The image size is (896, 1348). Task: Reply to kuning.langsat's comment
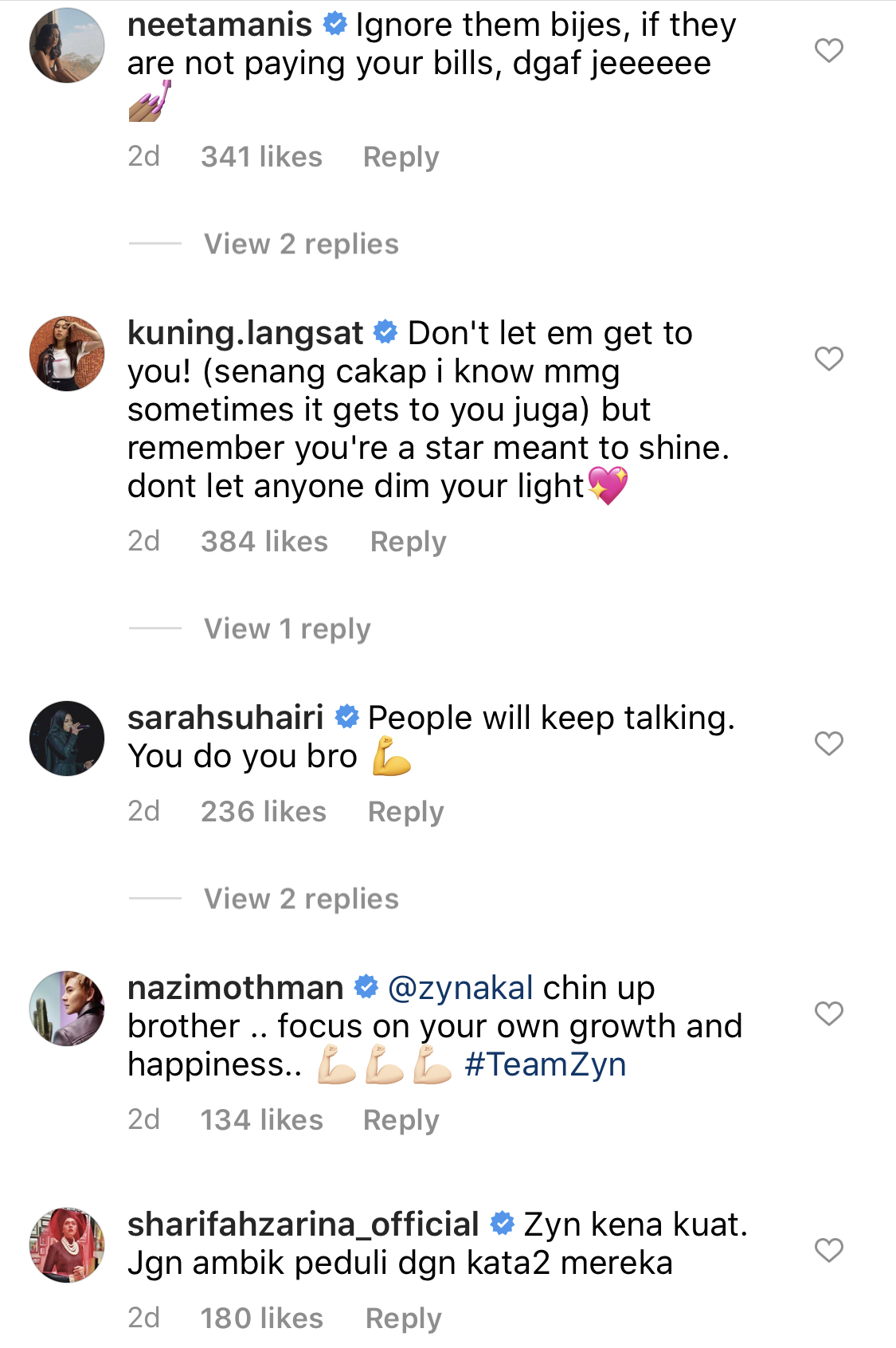408,542
